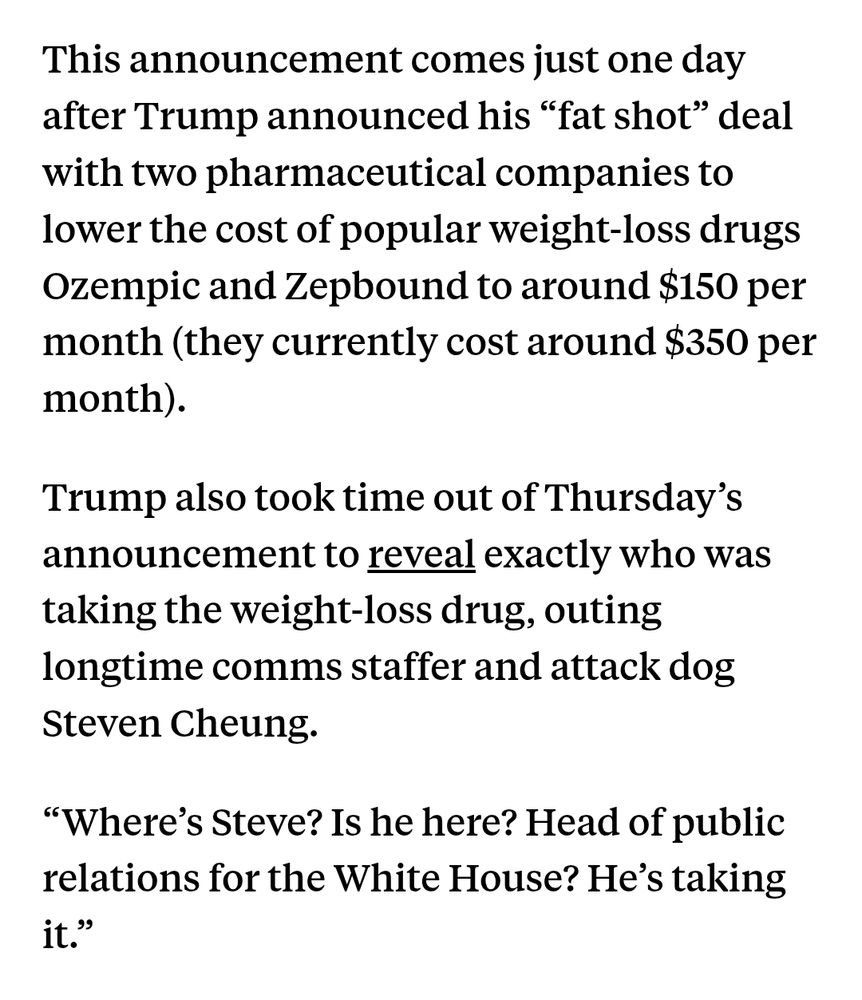Open the underlined "reveal" link
This screenshot has width=862, height=1000.
tap(421, 556)
